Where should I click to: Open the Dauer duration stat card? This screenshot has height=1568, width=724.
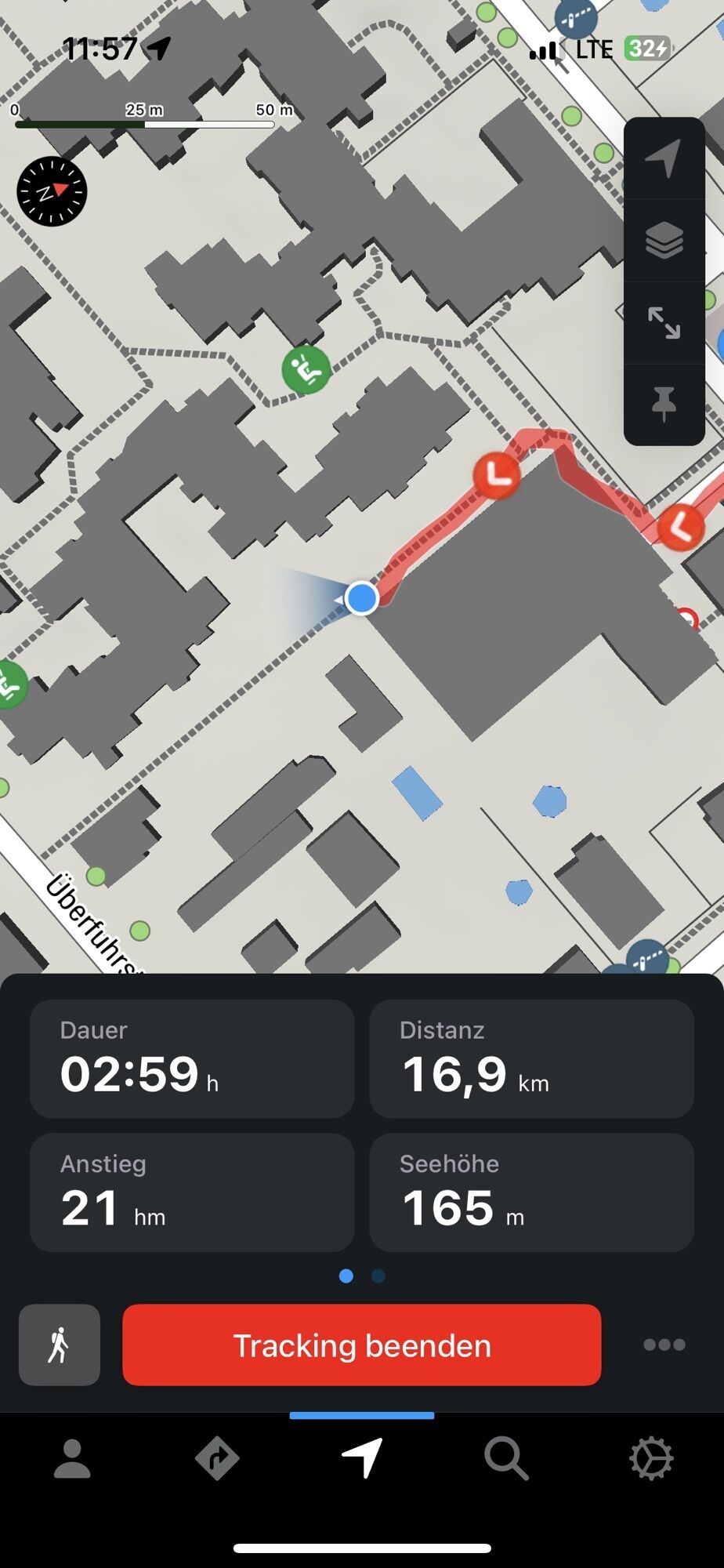[192, 1058]
